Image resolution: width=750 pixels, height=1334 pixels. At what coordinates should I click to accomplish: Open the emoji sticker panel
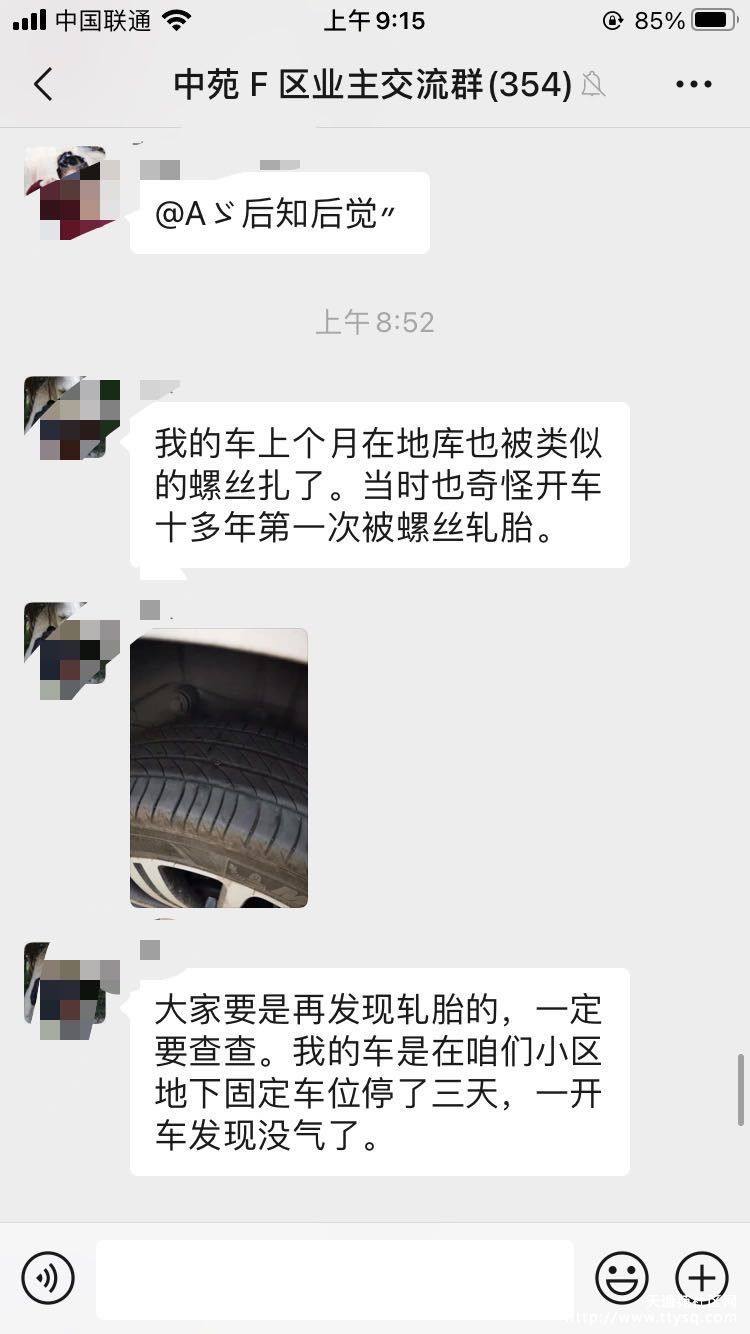(622, 1277)
